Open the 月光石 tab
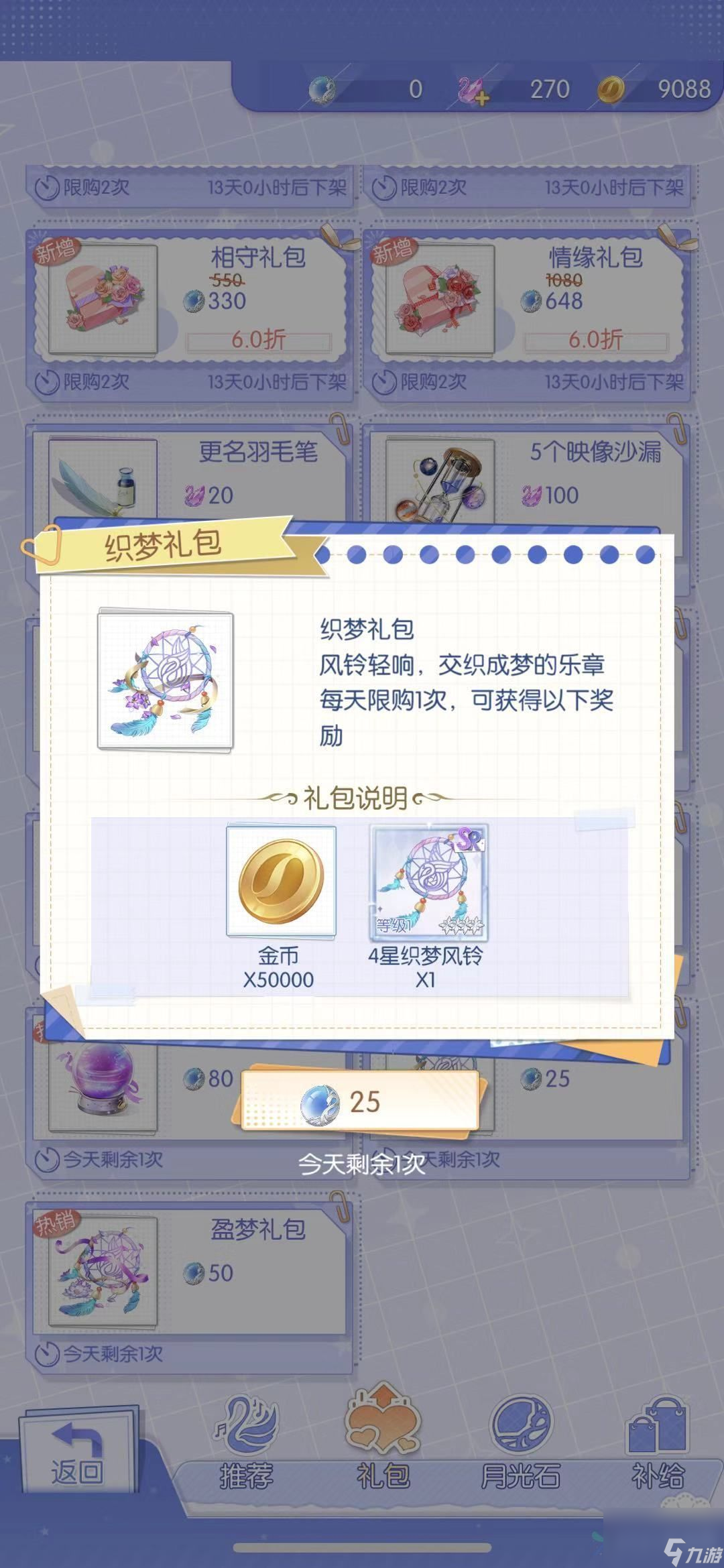Image resolution: width=724 pixels, height=1568 pixels. (x=520, y=1441)
